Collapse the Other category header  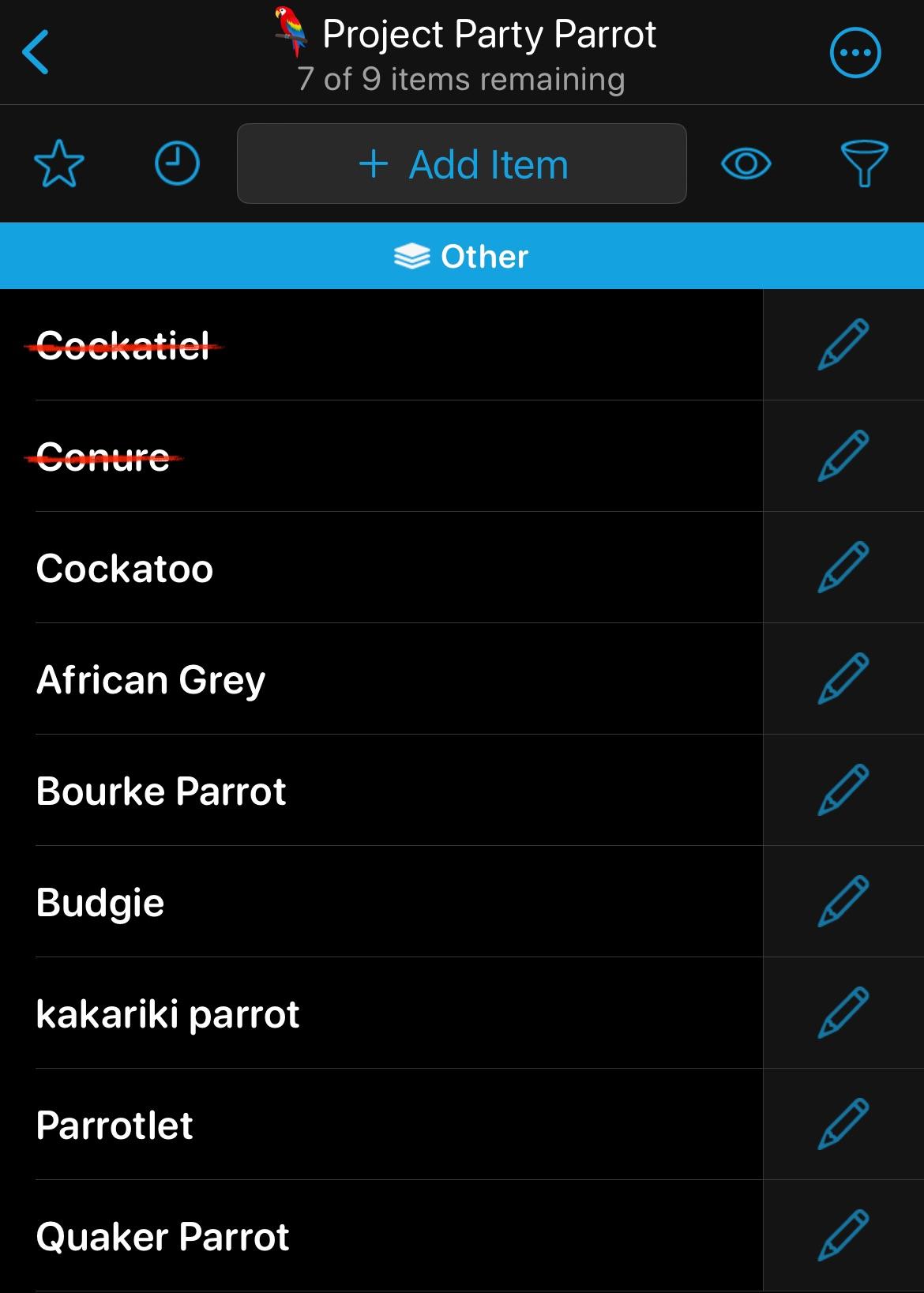[462, 256]
